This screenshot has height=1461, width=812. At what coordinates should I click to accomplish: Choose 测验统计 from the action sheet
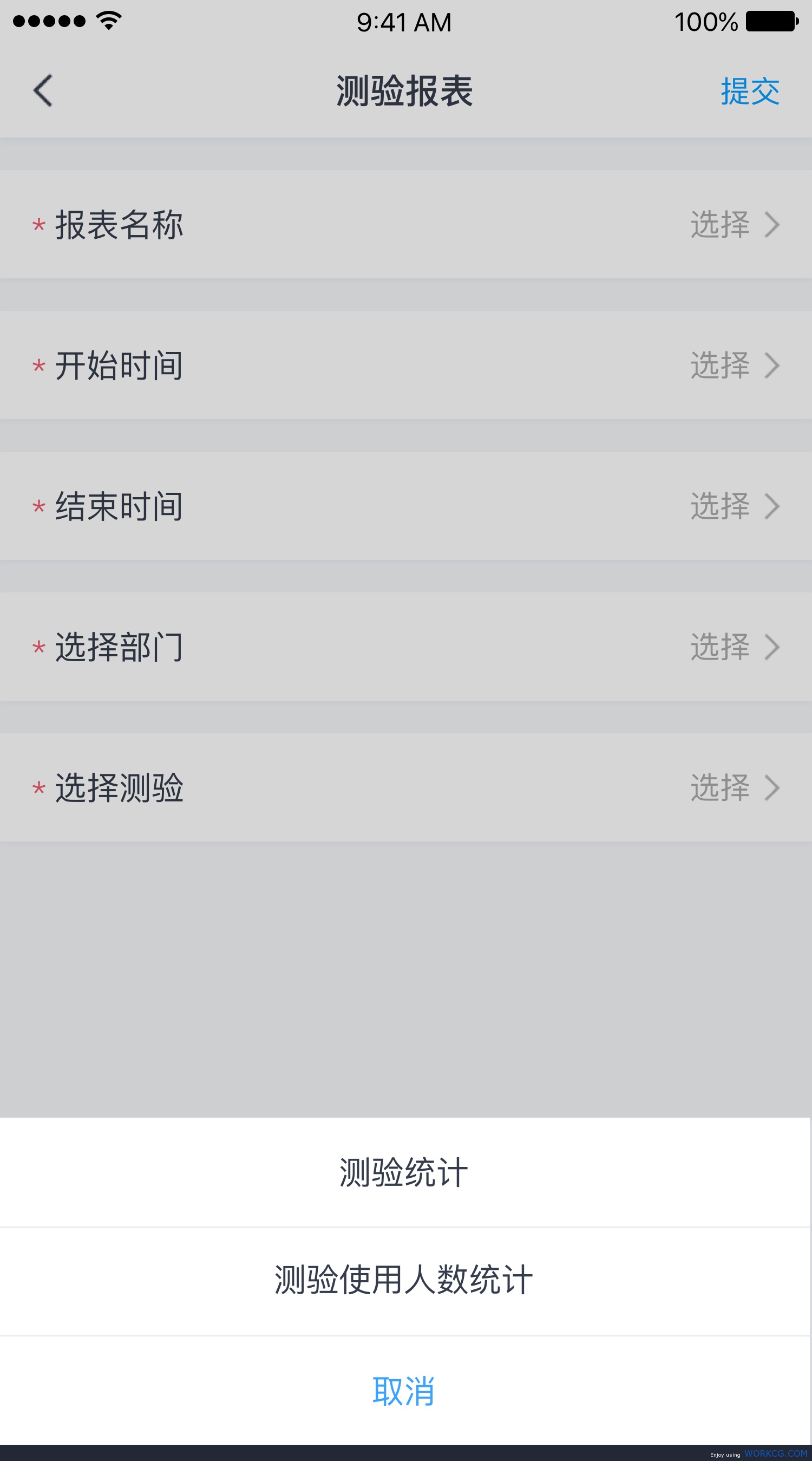[x=405, y=1172]
